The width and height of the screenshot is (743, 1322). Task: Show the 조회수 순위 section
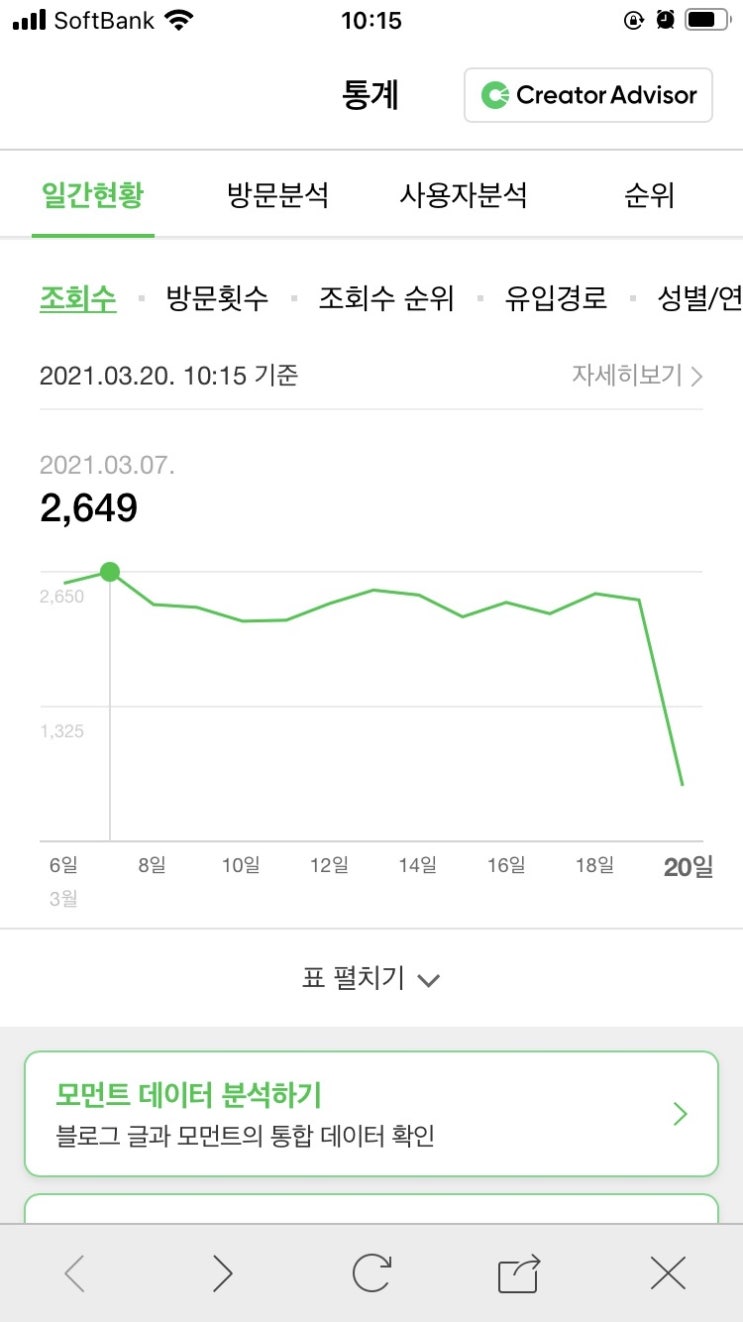386,298
